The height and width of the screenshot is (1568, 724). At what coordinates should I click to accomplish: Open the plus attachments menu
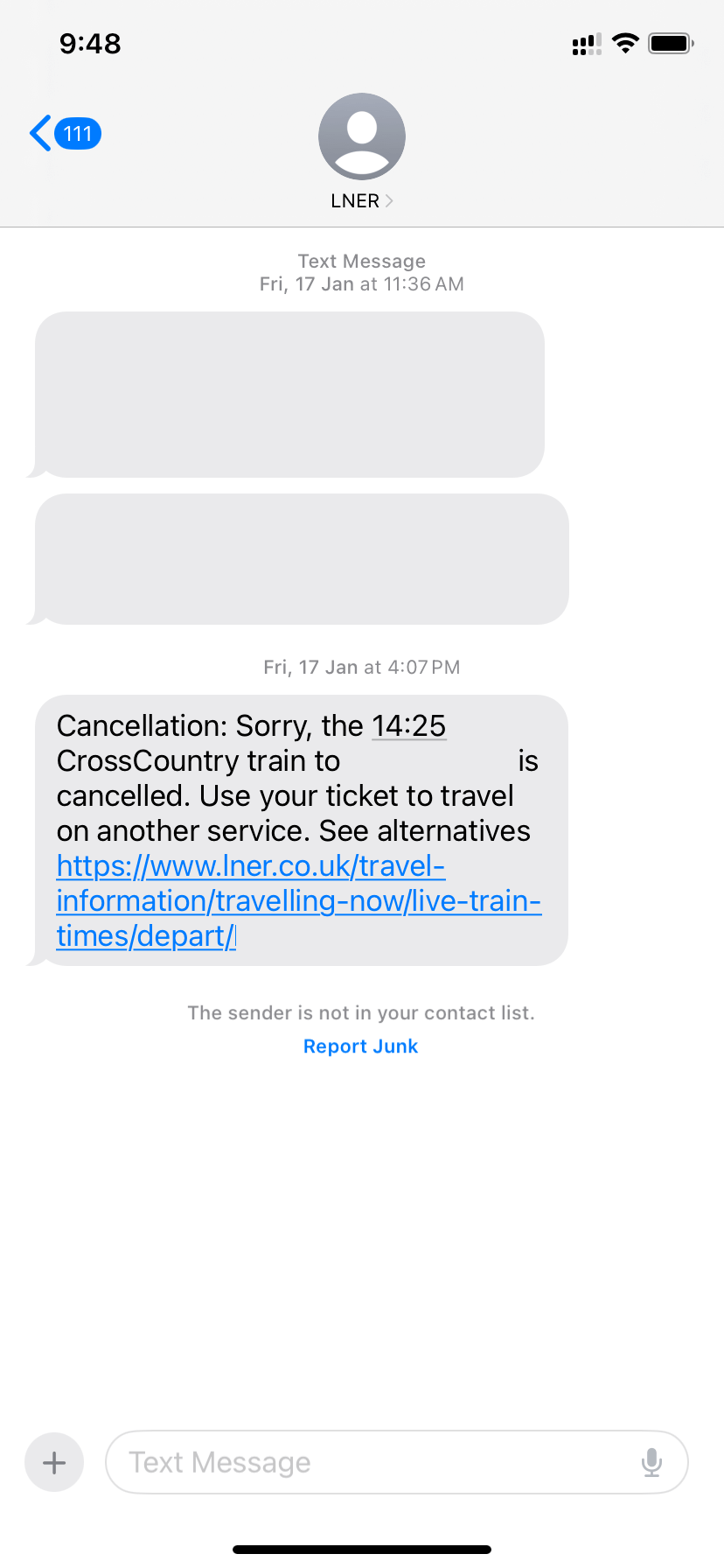click(x=54, y=1462)
